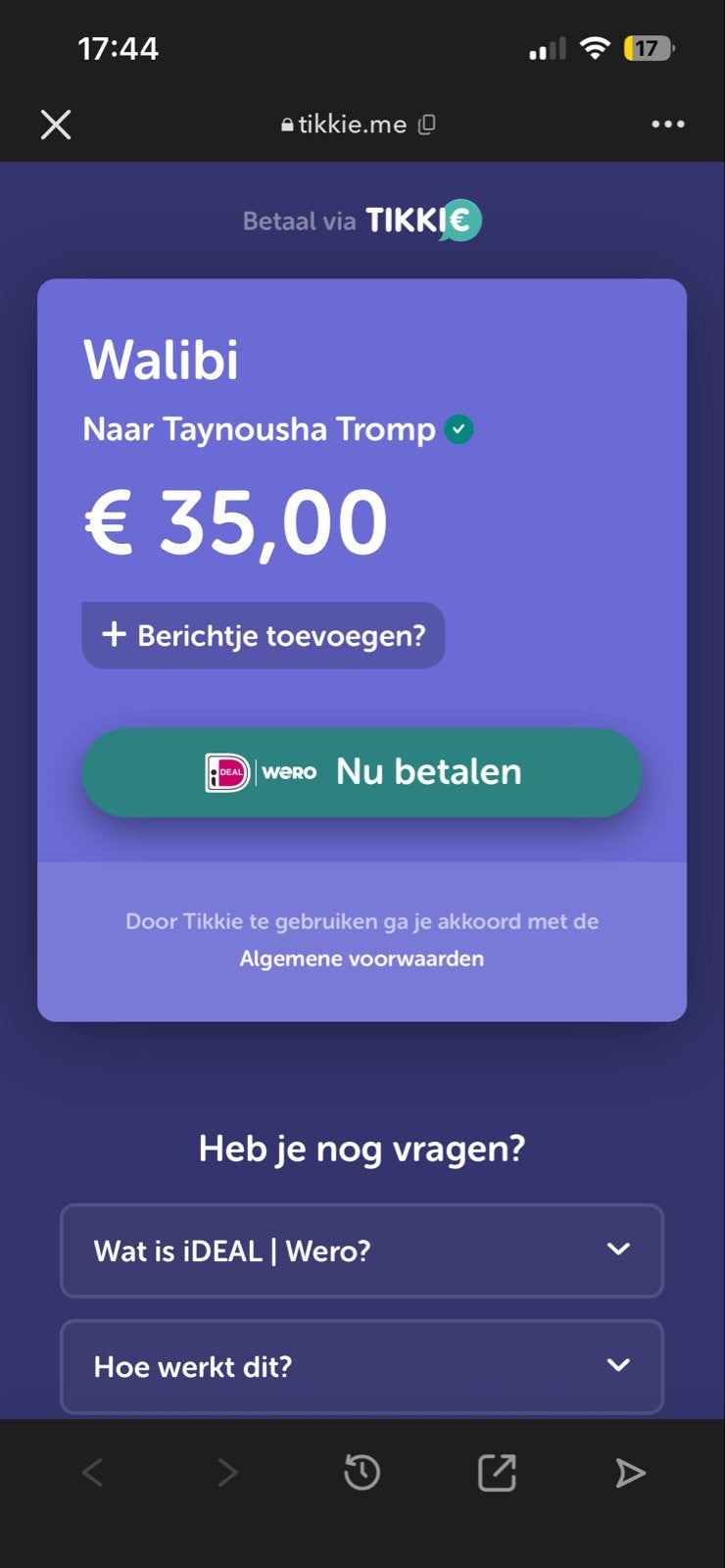
Task: Open the three-dot overflow menu
Action: 668,124
